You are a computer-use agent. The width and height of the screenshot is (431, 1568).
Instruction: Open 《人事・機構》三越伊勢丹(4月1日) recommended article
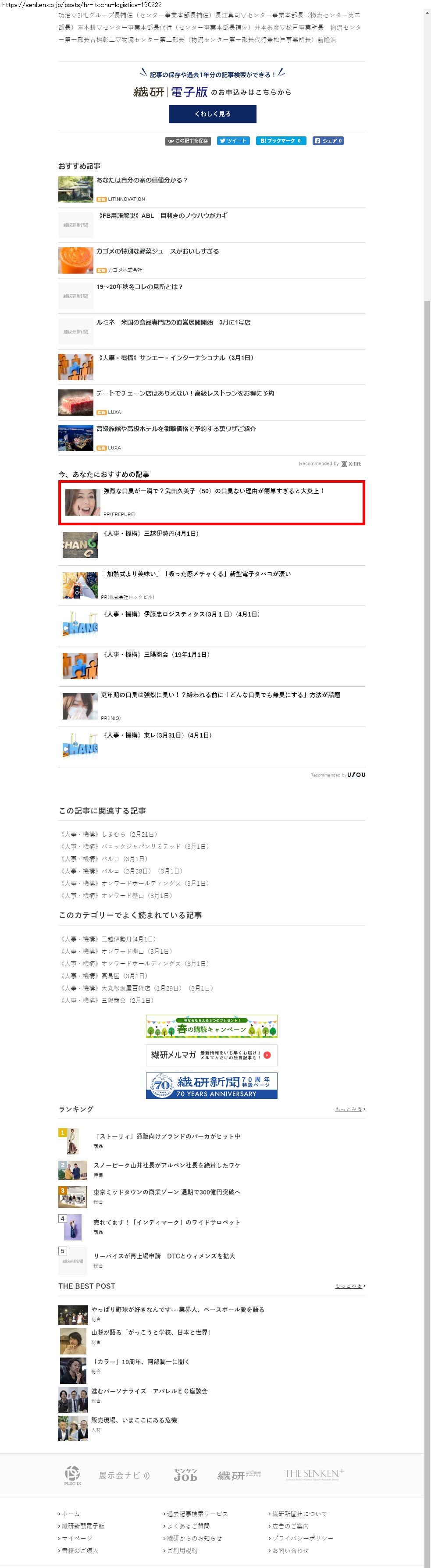click(x=150, y=534)
